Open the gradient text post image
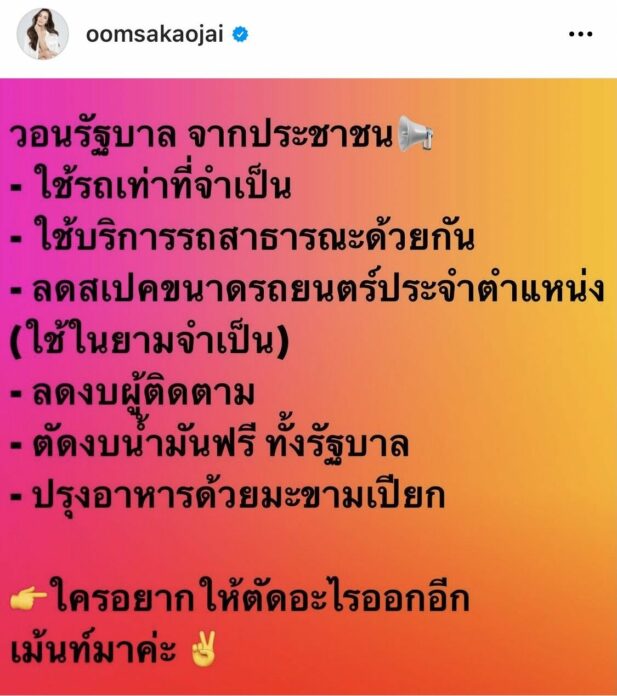Viewport: 617px width, 696px height. point(308,385)
